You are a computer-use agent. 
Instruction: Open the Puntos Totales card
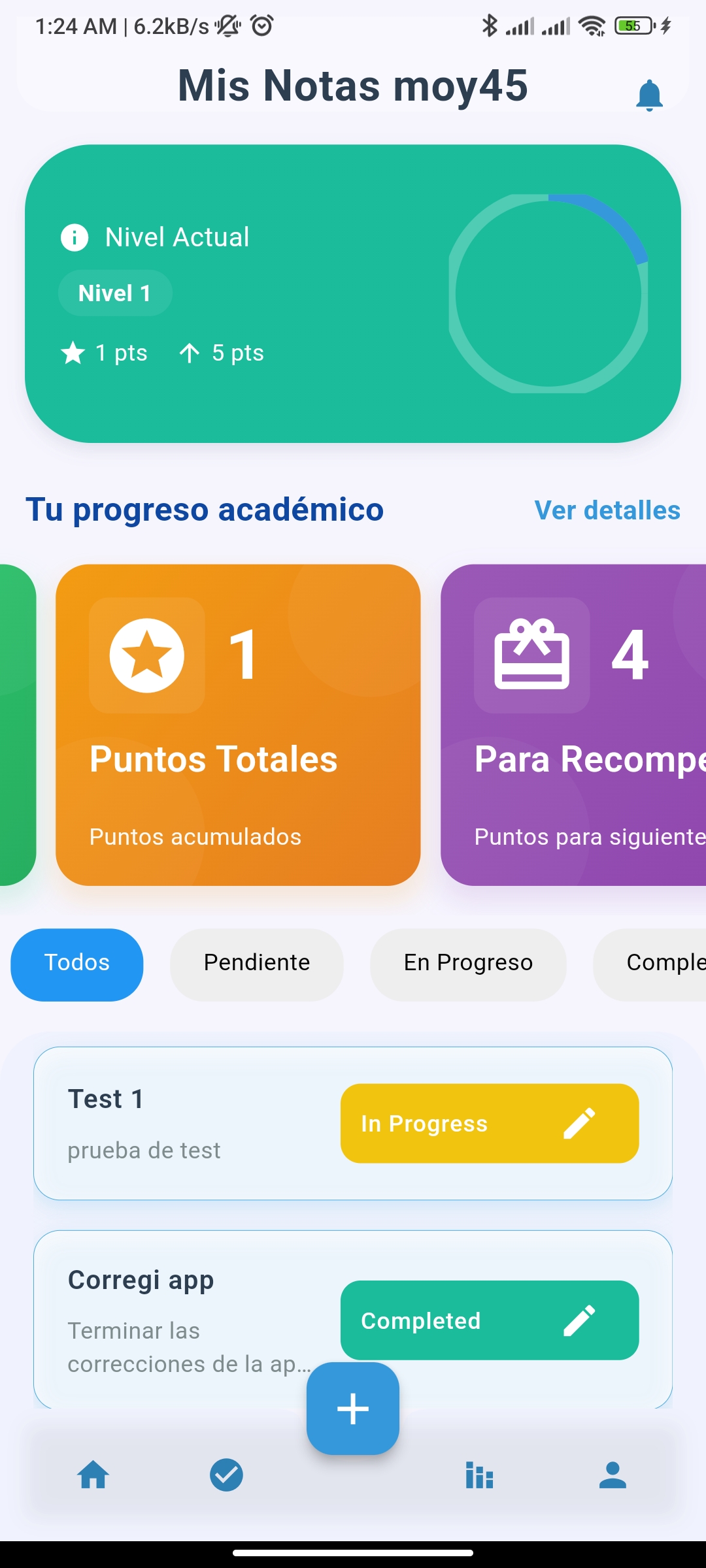(238, 725)
